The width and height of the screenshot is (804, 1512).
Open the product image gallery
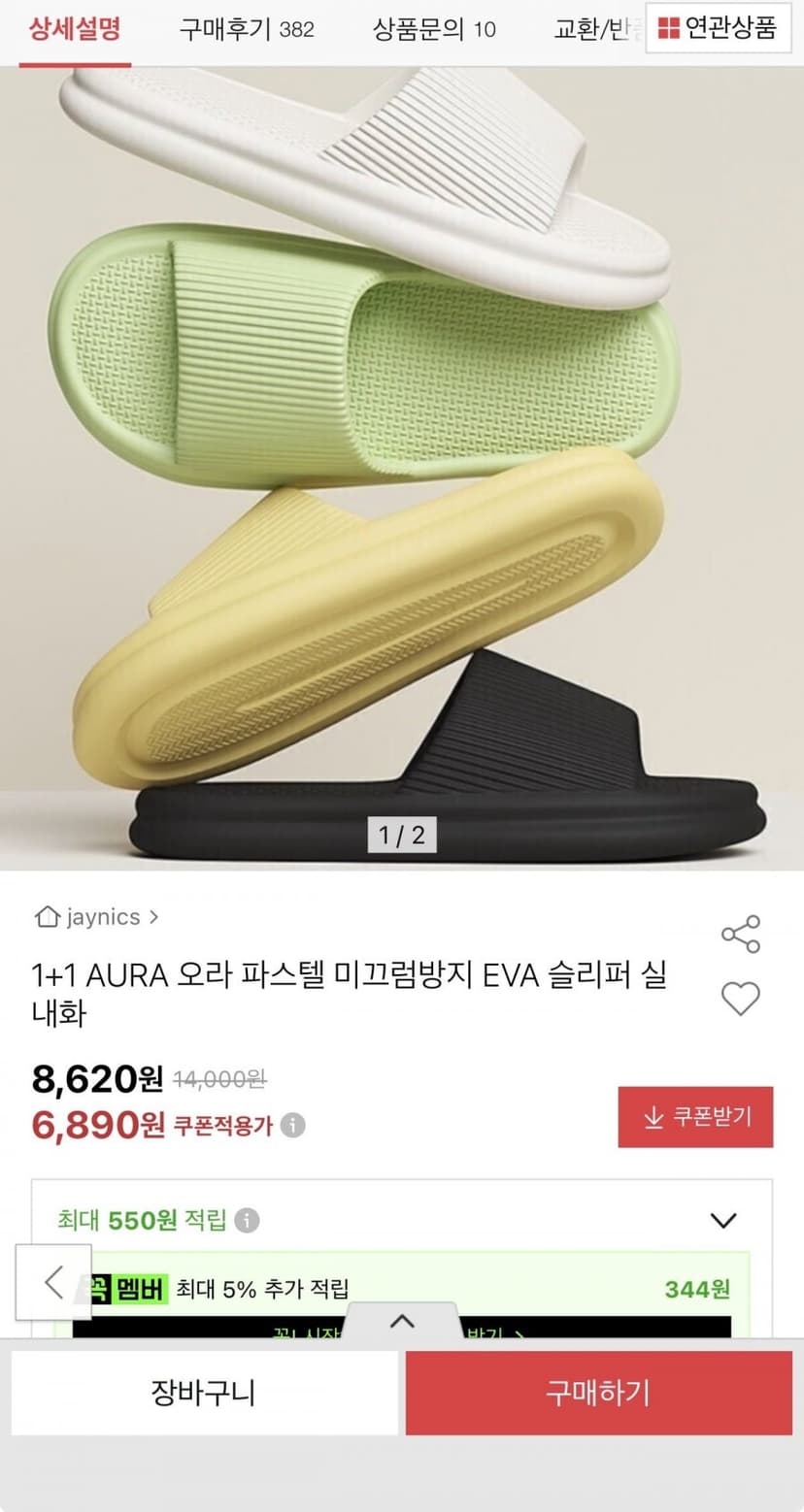(402, 468)
